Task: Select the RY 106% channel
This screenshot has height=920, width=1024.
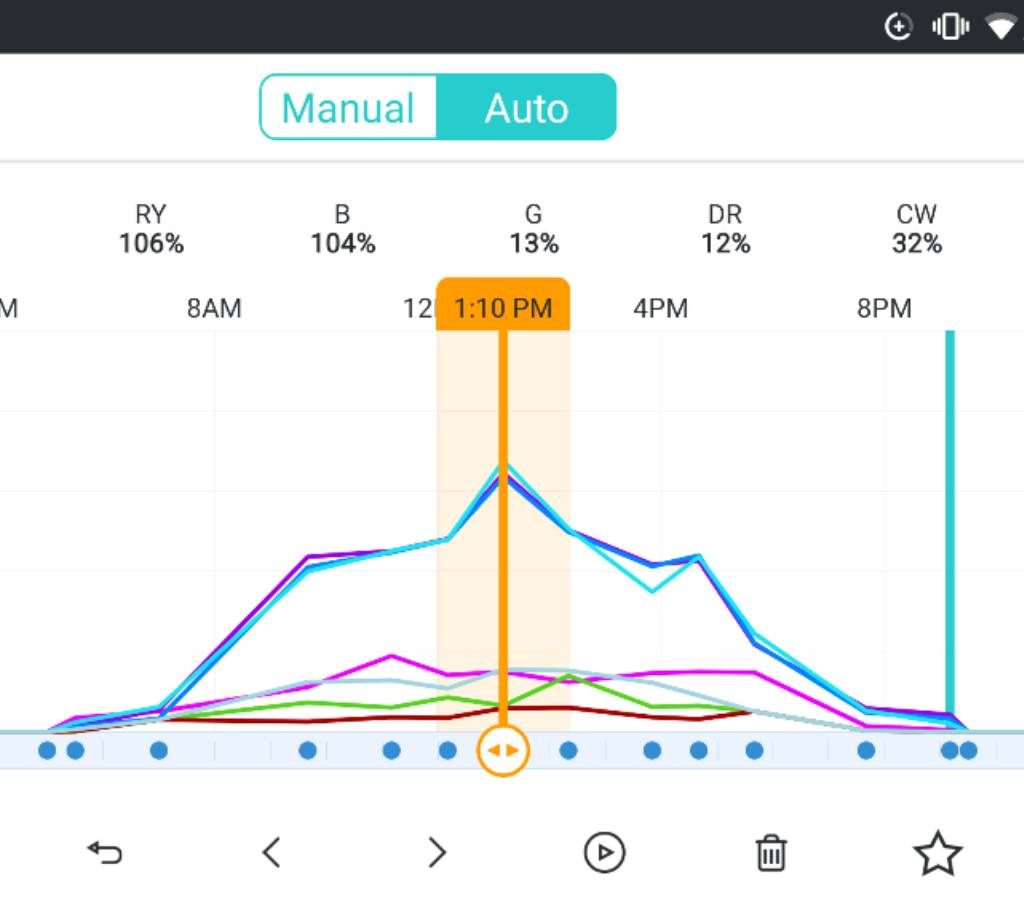Action: pos(151,229)
